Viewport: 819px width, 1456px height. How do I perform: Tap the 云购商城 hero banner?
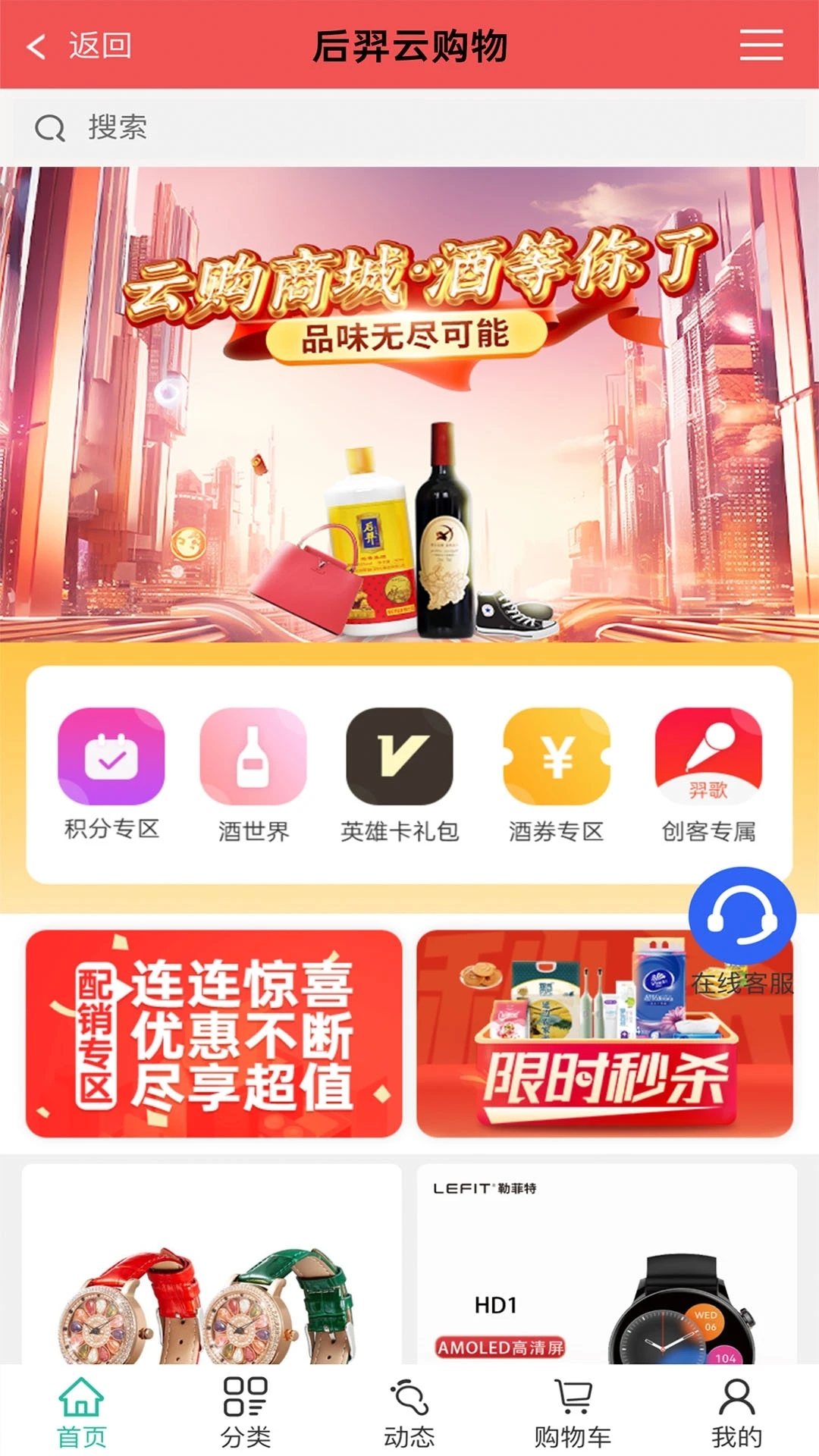[x=409, y=402]
